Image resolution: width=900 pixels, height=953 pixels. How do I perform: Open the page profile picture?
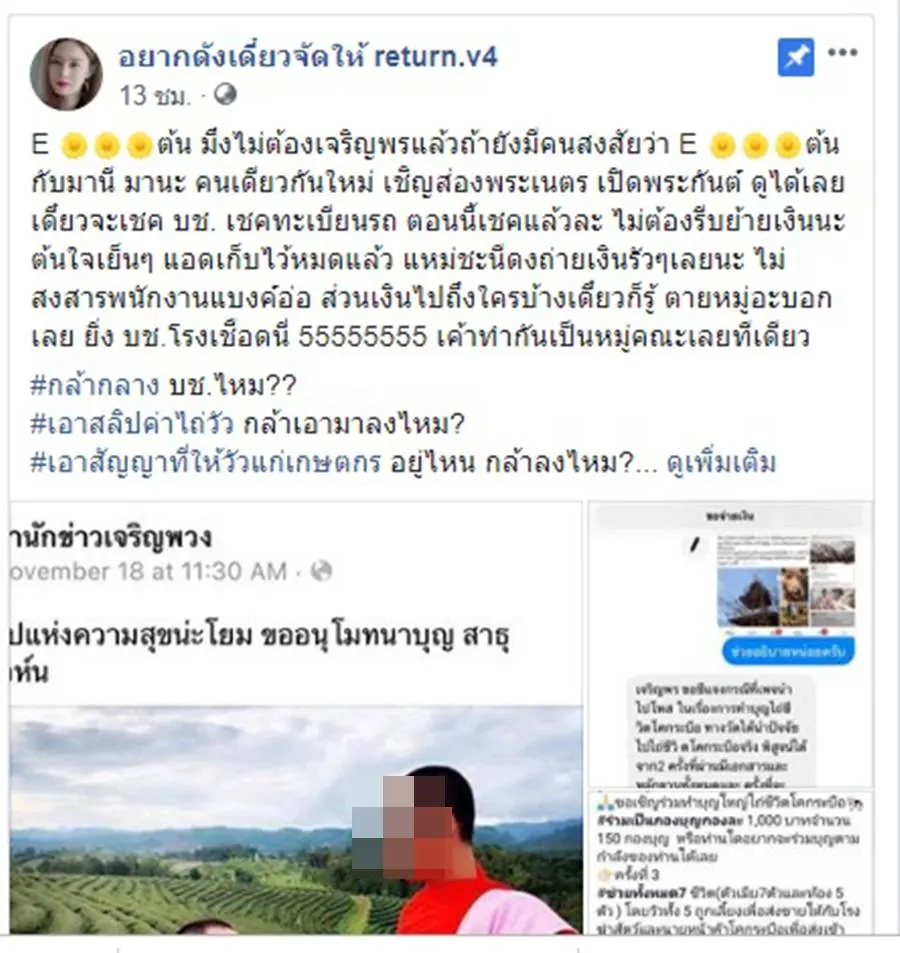tap(66, 74)
